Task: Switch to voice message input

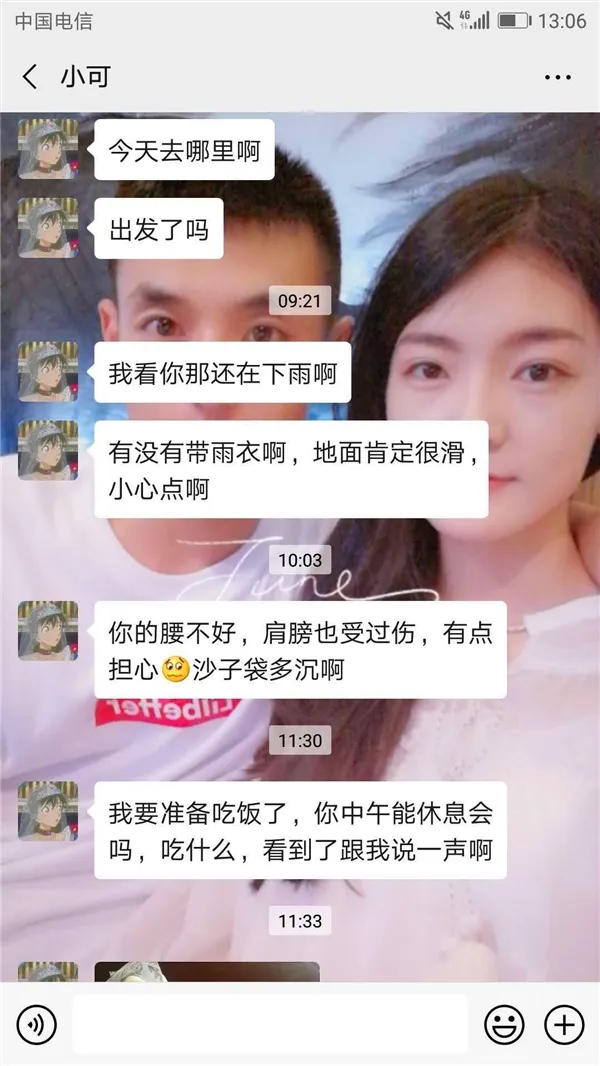Action: 37,1024
